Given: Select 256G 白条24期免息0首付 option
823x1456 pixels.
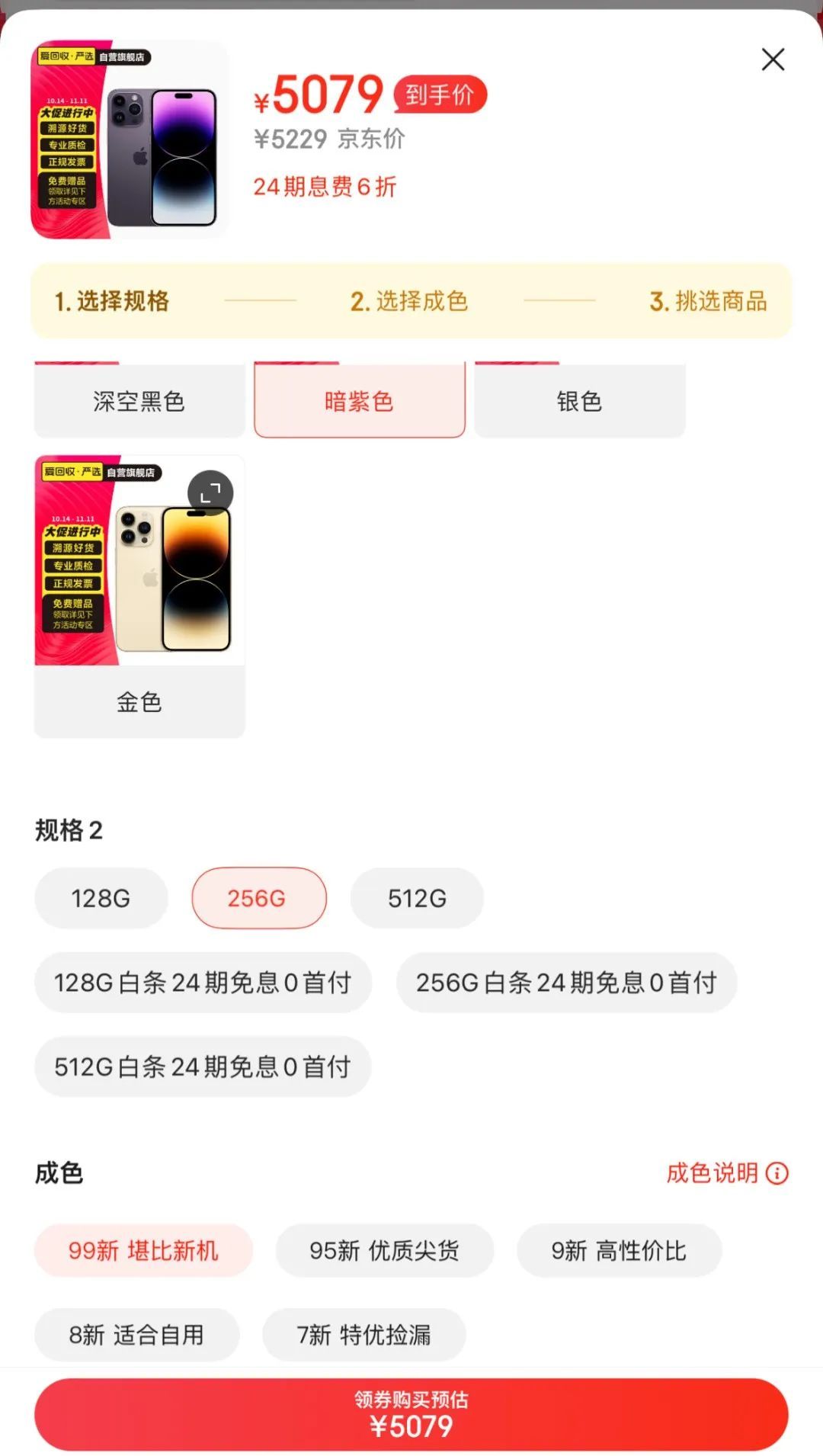Looking at the screenshot, I should tap(566, 983).
